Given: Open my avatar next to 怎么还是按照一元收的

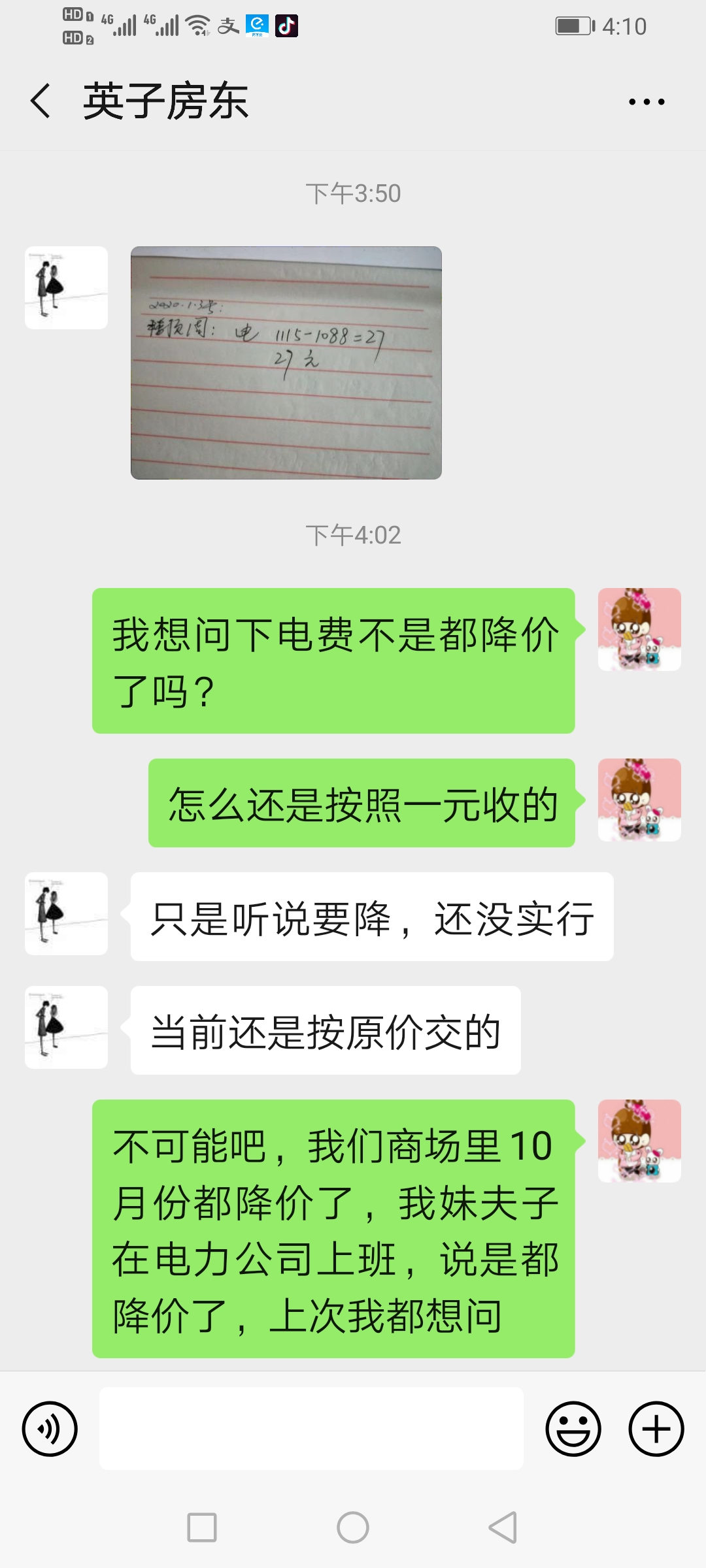Looking at the screenshot, I should click(639, 800).
